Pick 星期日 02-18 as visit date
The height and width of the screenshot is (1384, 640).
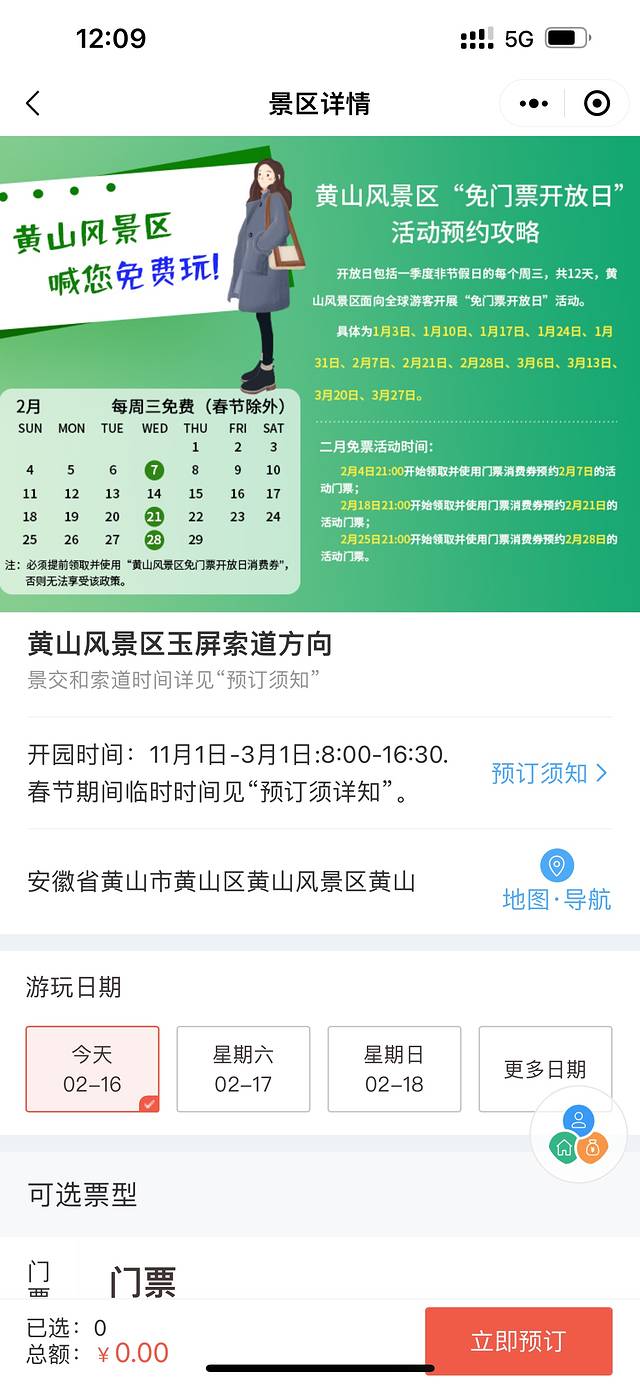(x=394, y=1069)
